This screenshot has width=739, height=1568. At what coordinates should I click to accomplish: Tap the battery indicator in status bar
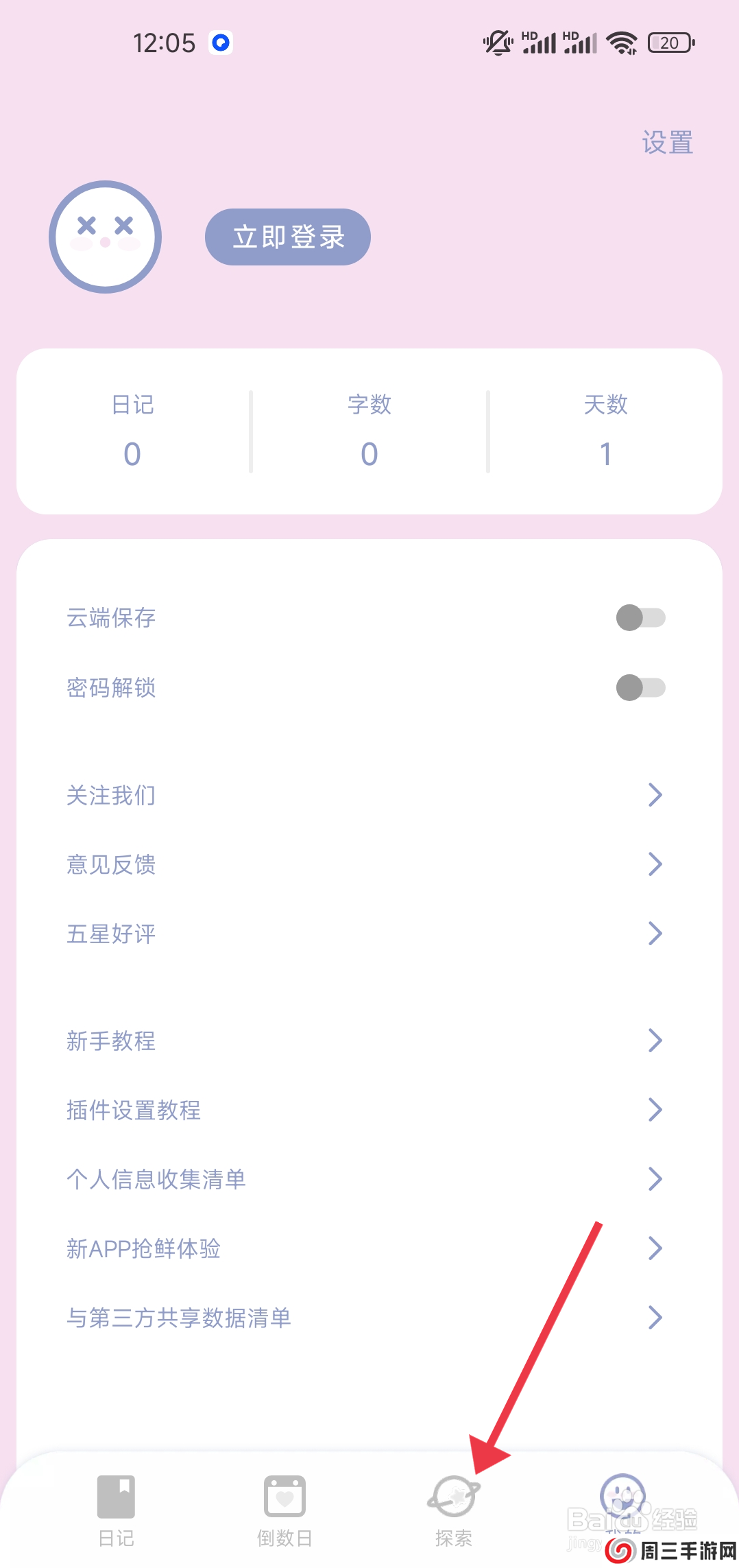(x=668, y=42)
